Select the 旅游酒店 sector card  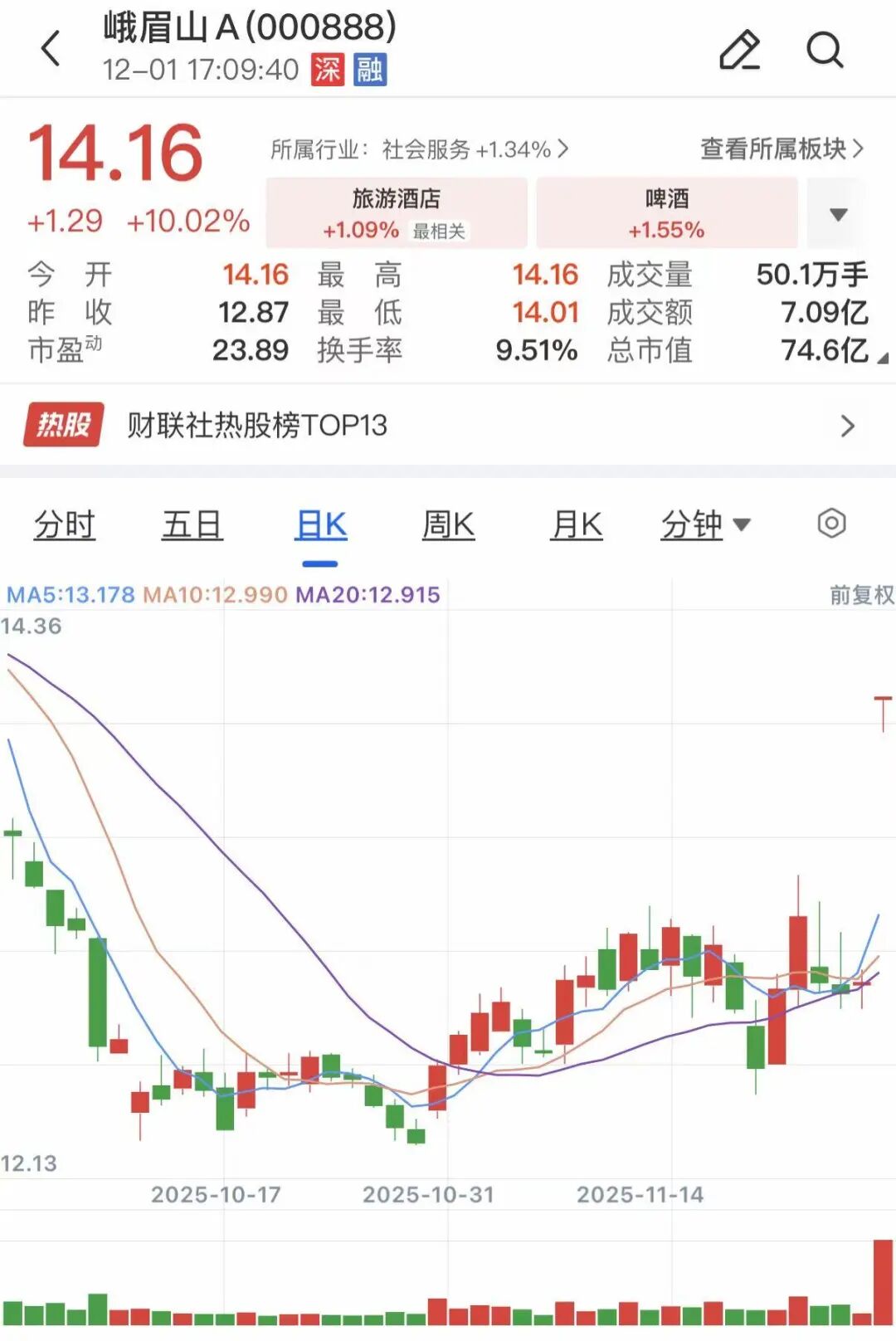pyautogui.click(x=396, y=213)
